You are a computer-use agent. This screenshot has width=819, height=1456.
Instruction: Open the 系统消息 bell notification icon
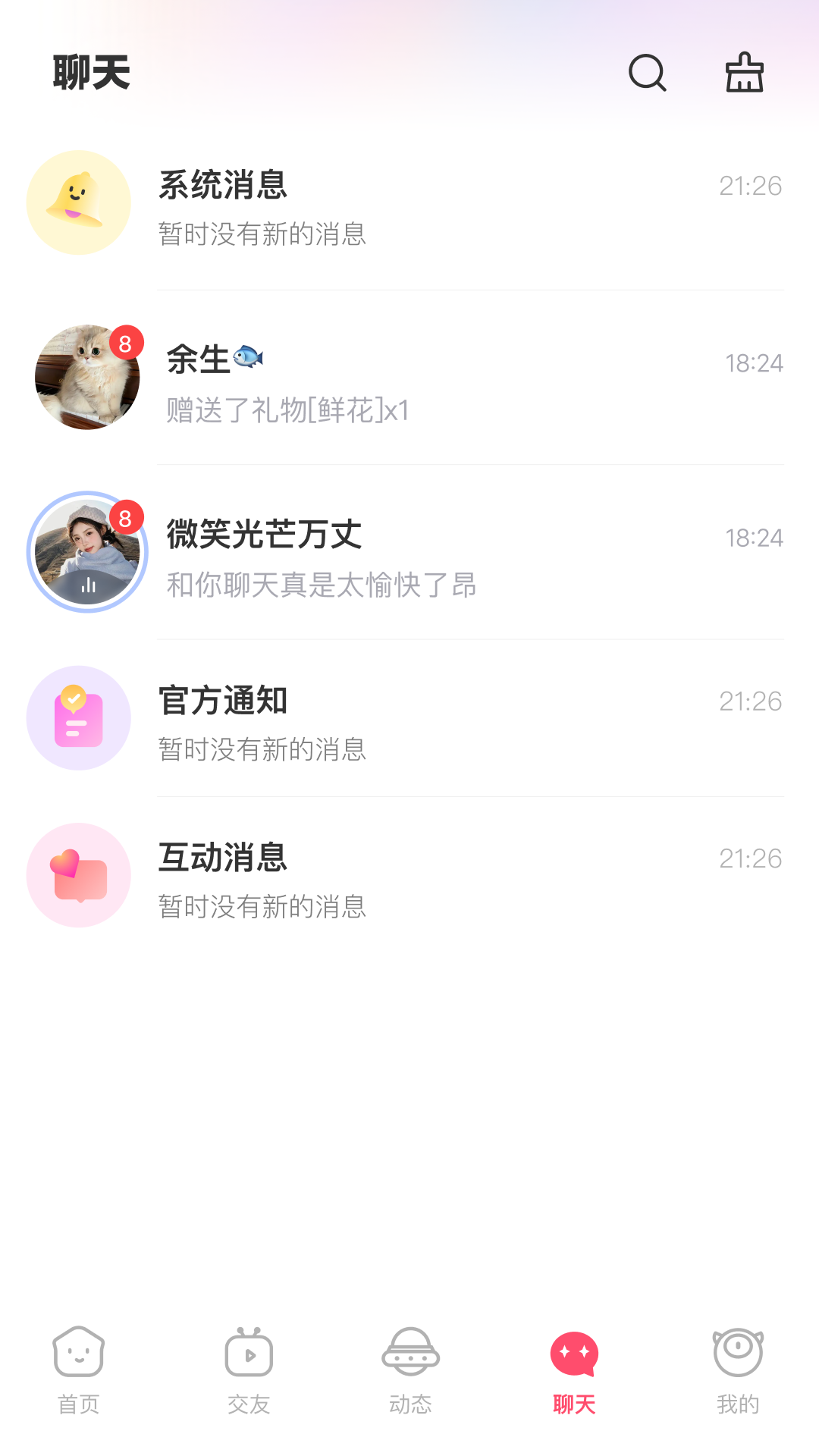pos(78,202)
